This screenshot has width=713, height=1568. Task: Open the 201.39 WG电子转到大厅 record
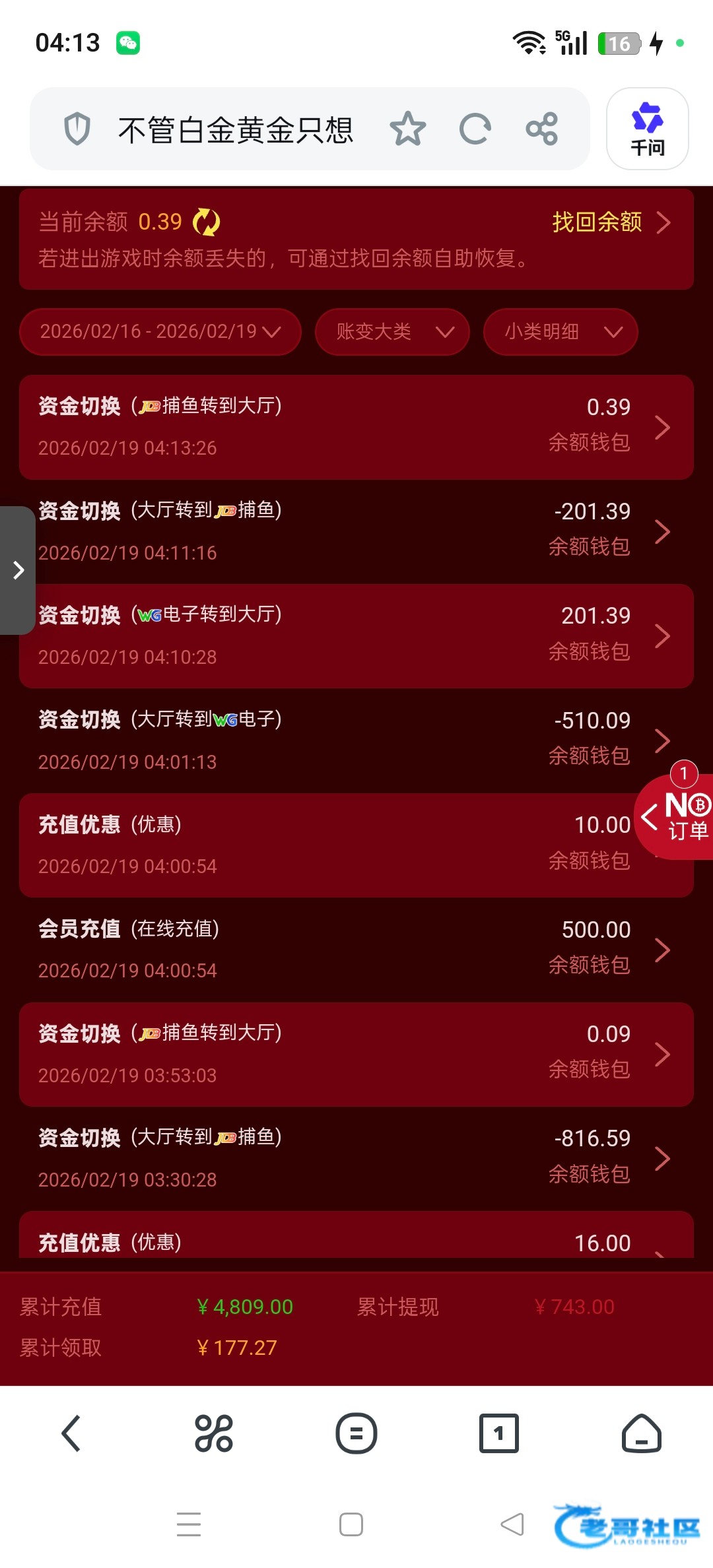click(356, 636)
